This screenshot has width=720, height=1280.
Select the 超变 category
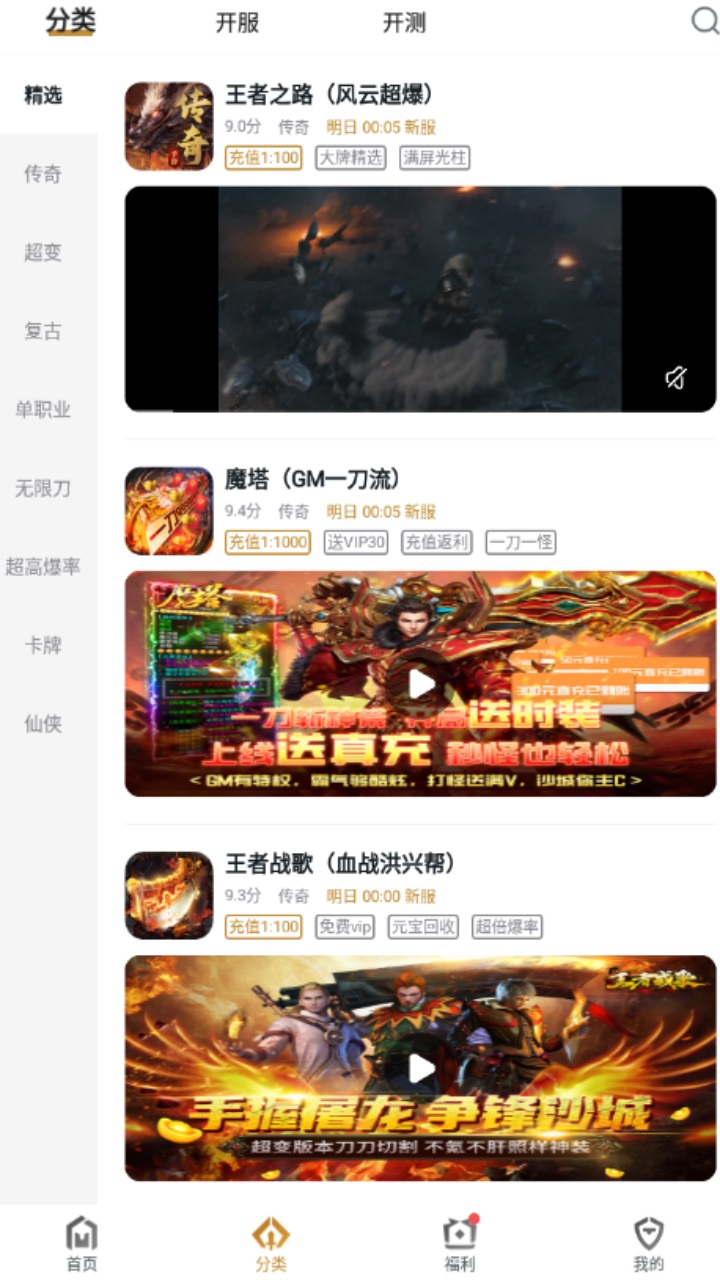43,252
